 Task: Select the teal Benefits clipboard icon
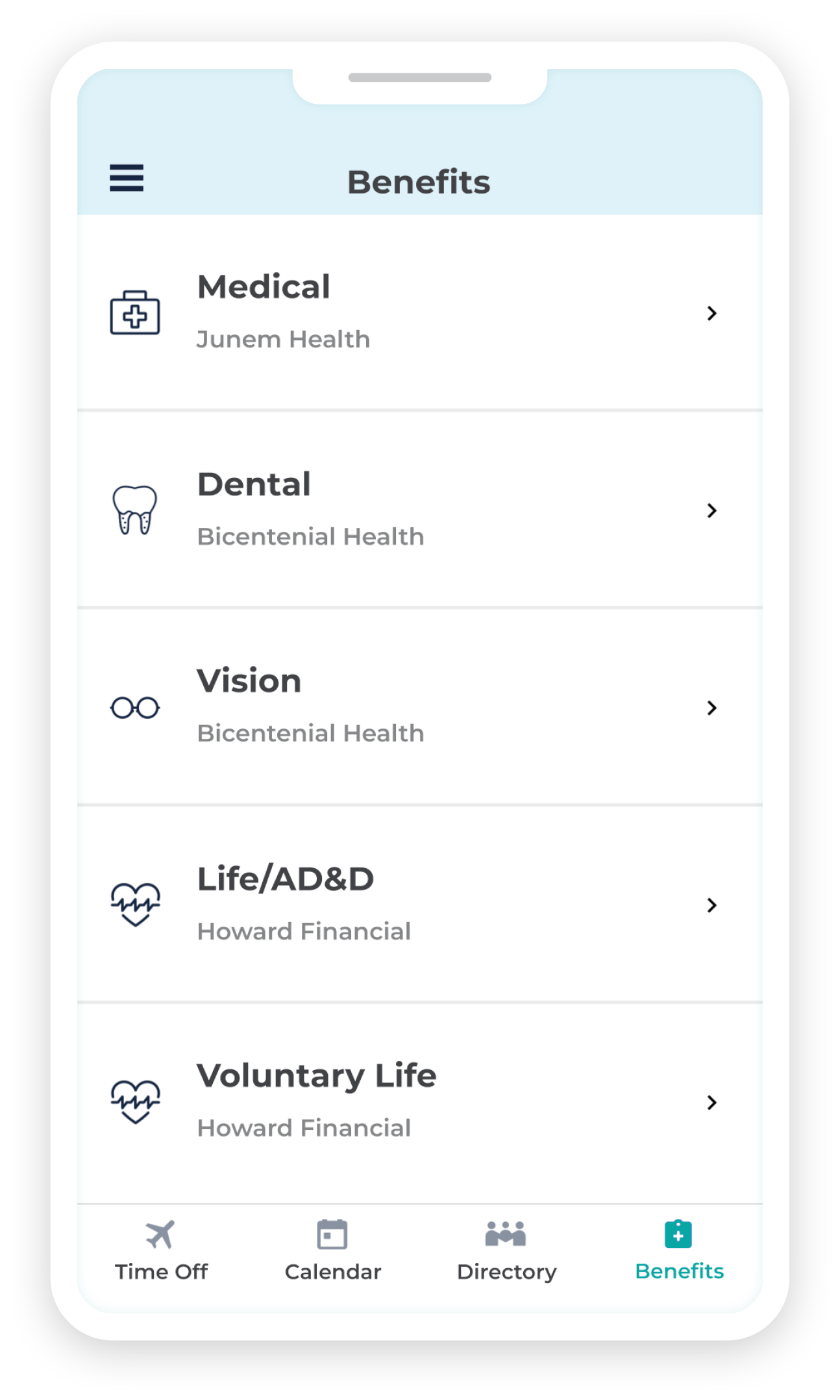(x=678, y=1232)
